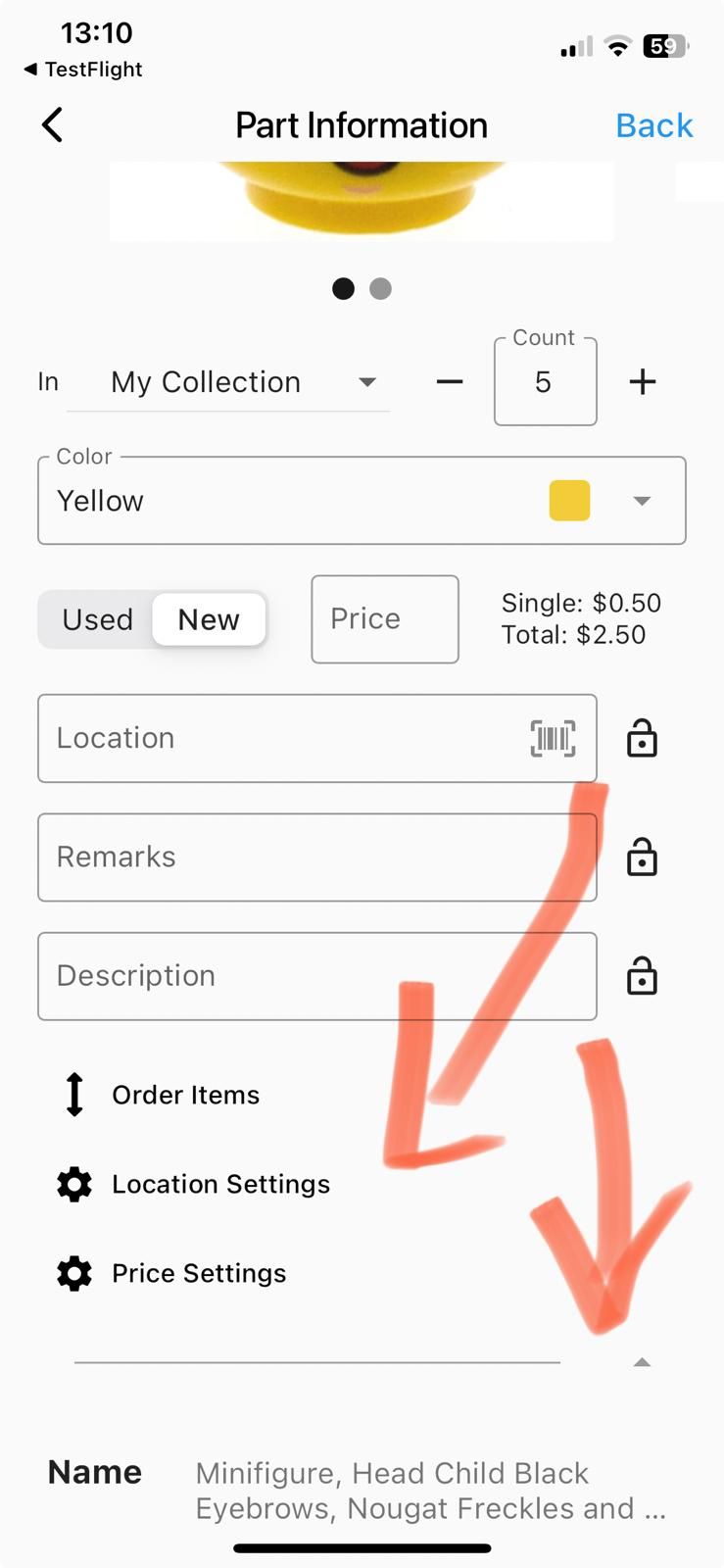
Task: Edit the Count field
Action: (x=545, y=382)
